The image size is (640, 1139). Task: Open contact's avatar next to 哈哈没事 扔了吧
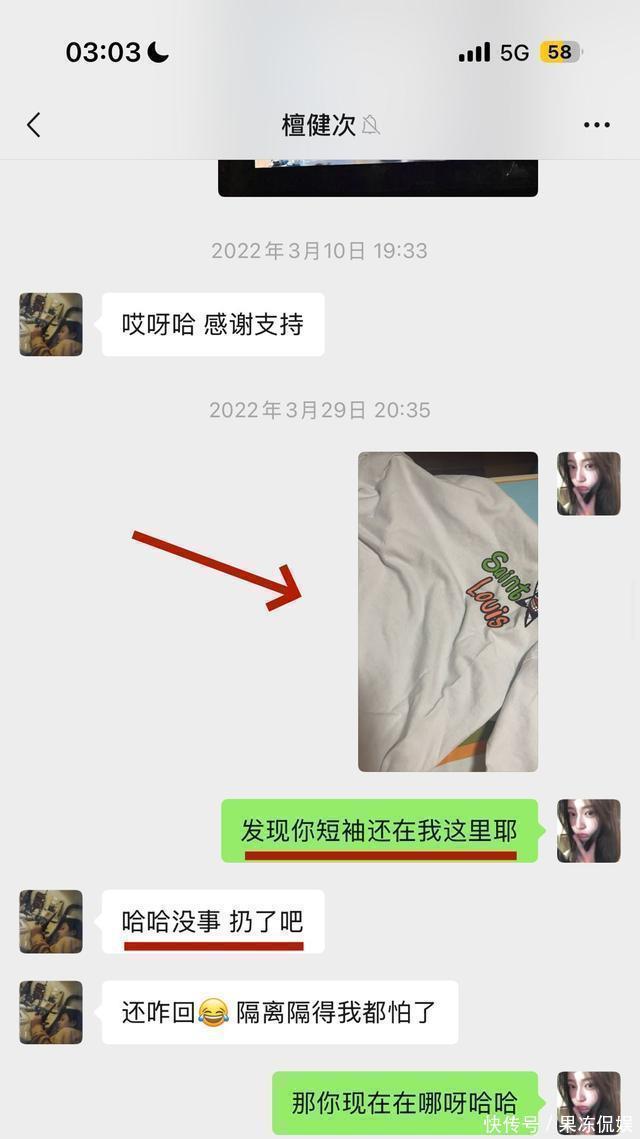tap(51, 921)
